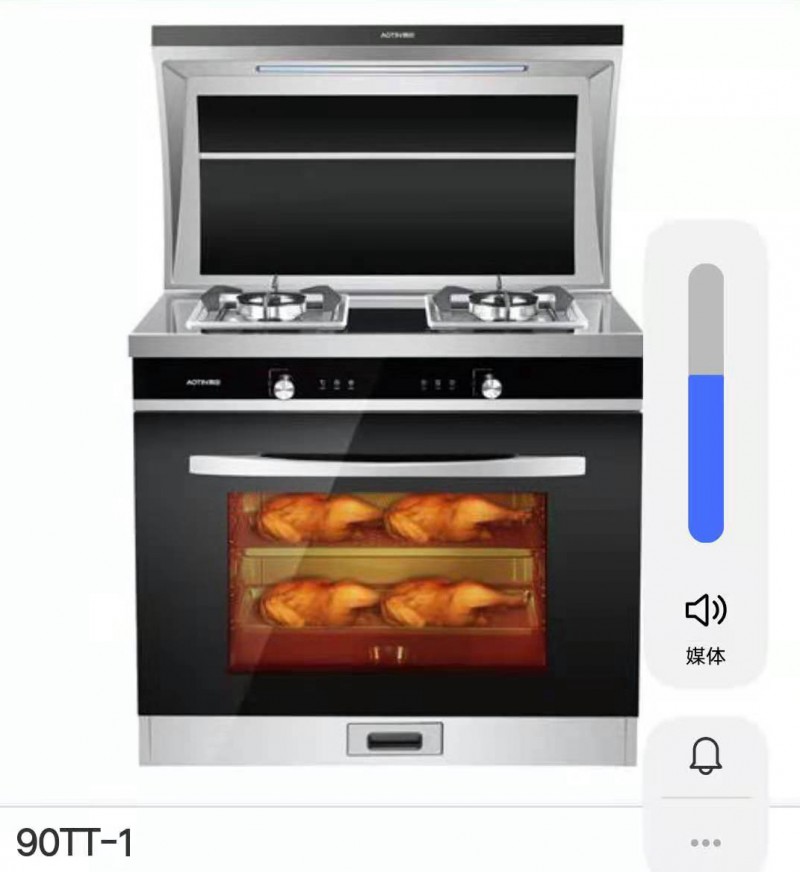This screenshot has height=872, width=800.
Task: Tap the media volume slider
Action: pos(705,403)
